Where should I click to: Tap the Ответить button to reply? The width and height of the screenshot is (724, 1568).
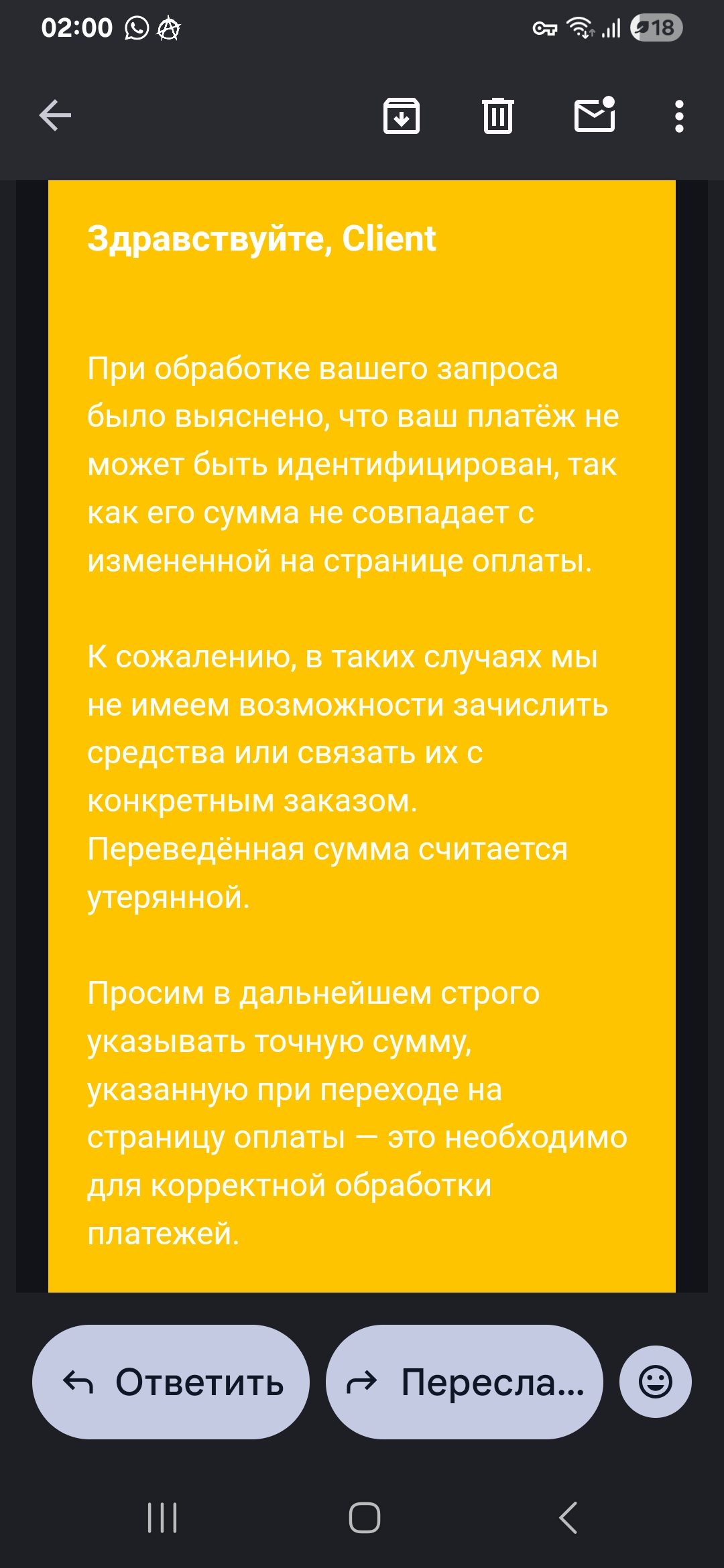click(171, 1382)
